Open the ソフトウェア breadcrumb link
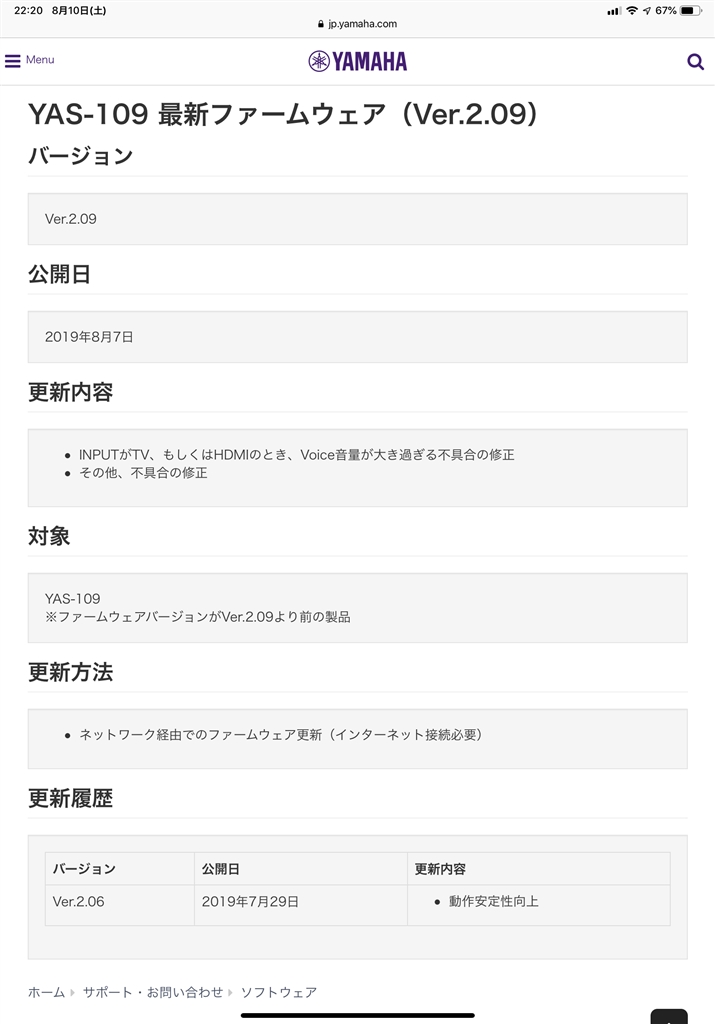Viewport: 715px width, 1024px height. [279, 992]
